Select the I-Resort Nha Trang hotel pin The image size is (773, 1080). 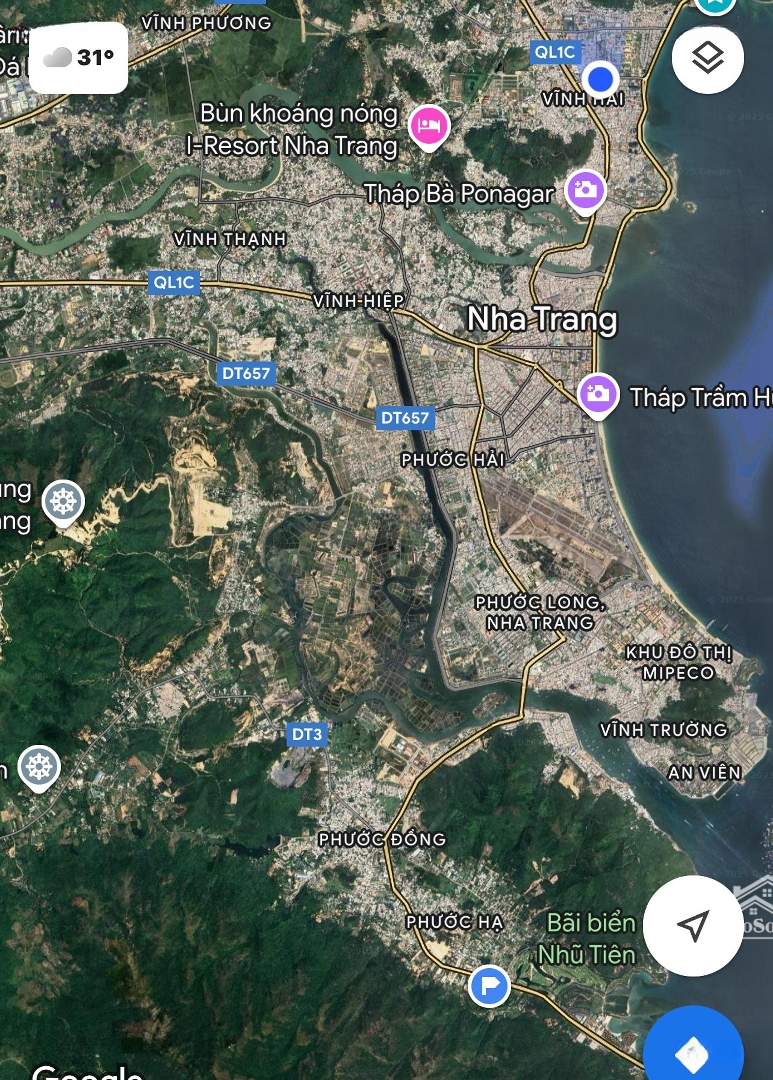click(429, 127)
